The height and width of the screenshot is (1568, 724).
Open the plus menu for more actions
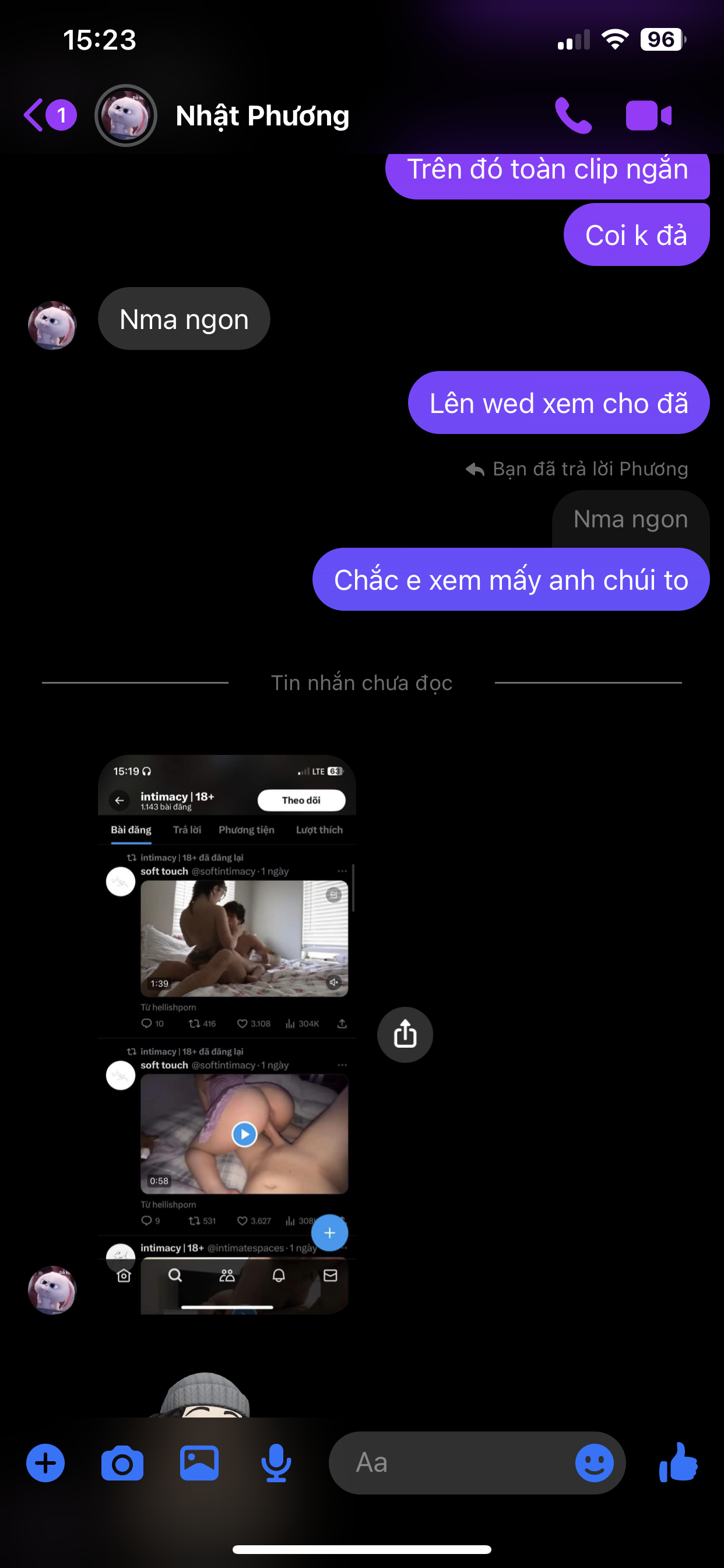coord(45,1462)
